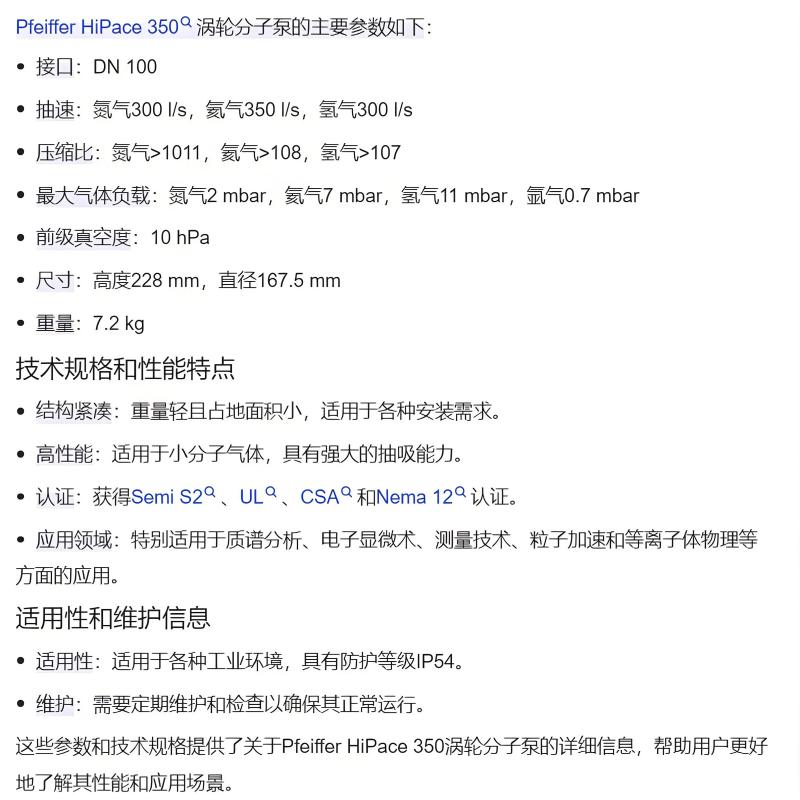Image resolution: width=800 pixels, height=800 pixels.
Task: Open the CSA search link
Action: tap(326, 496)
